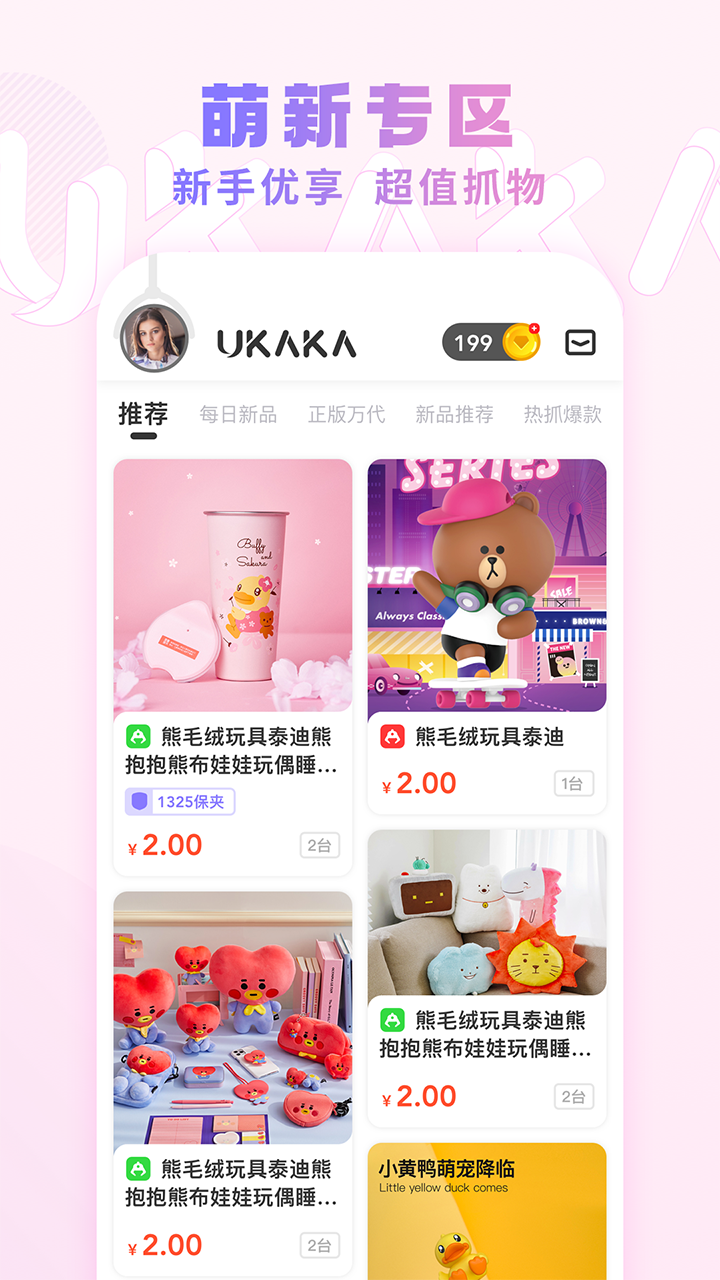Open the pink duck cup product image
Image resolution: width=720 pixels, height=1280 pixels.
232,586
